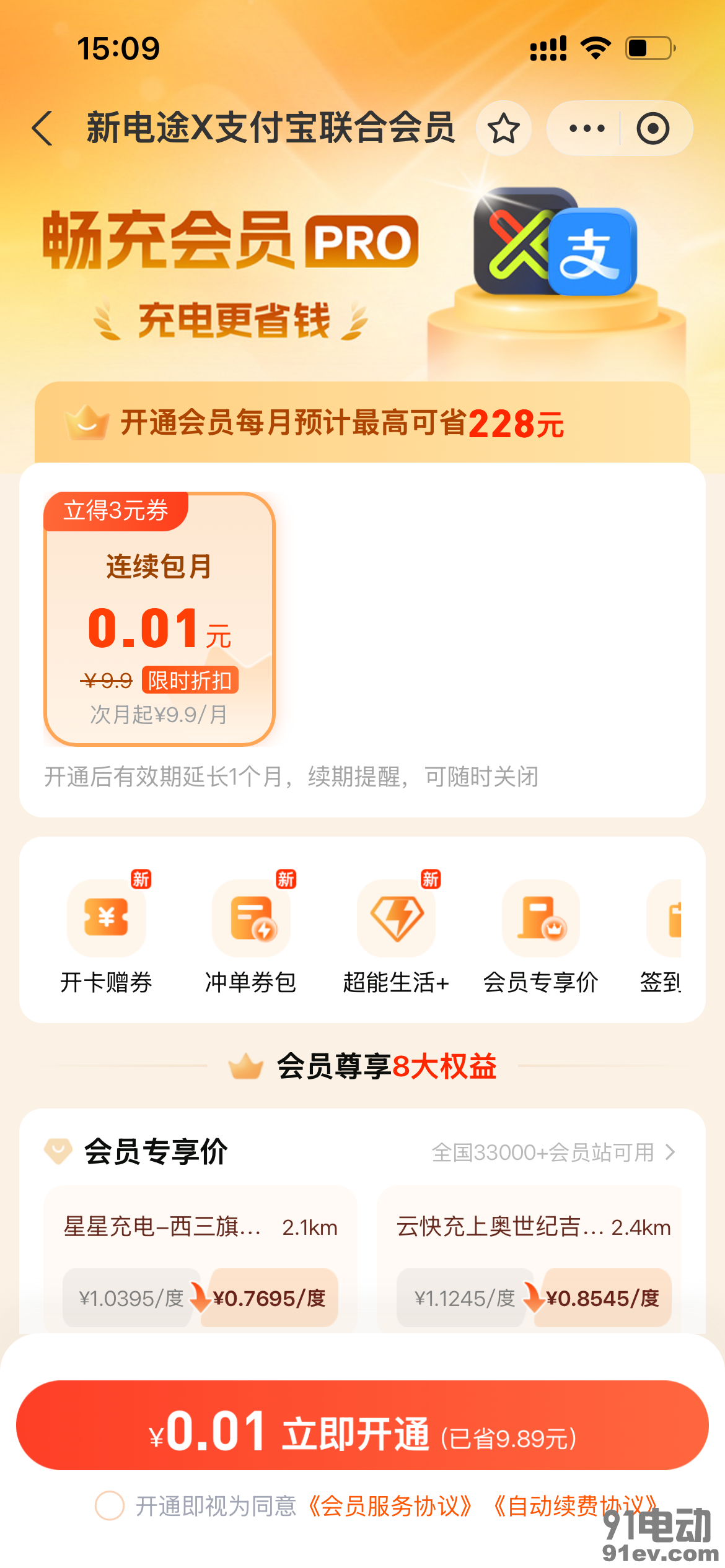Screen dimensions: 725x1568
Task: Check the agreement consent circle
Action: (x=110, y=1505)
